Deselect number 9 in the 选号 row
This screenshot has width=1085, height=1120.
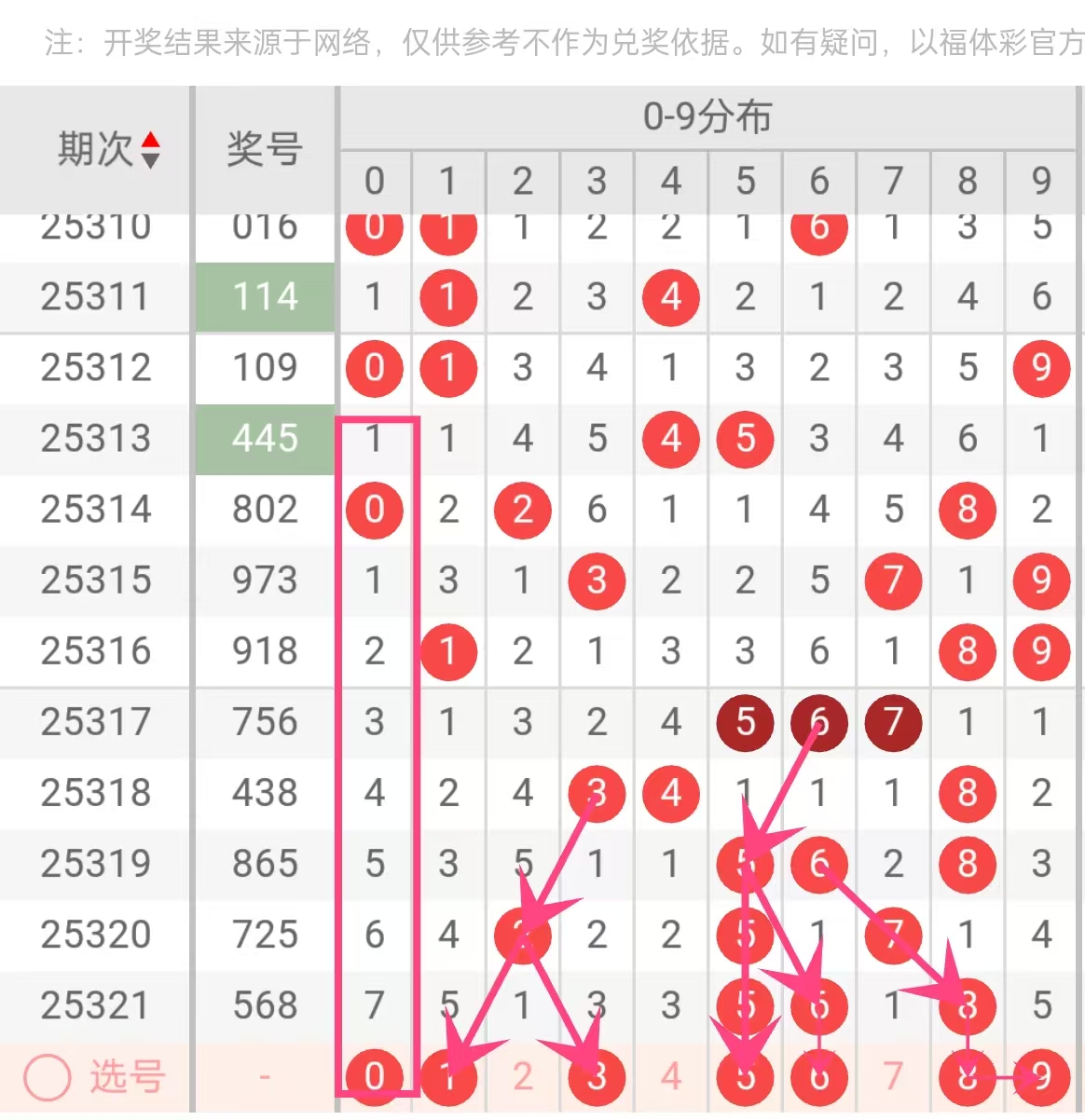1041,1077
